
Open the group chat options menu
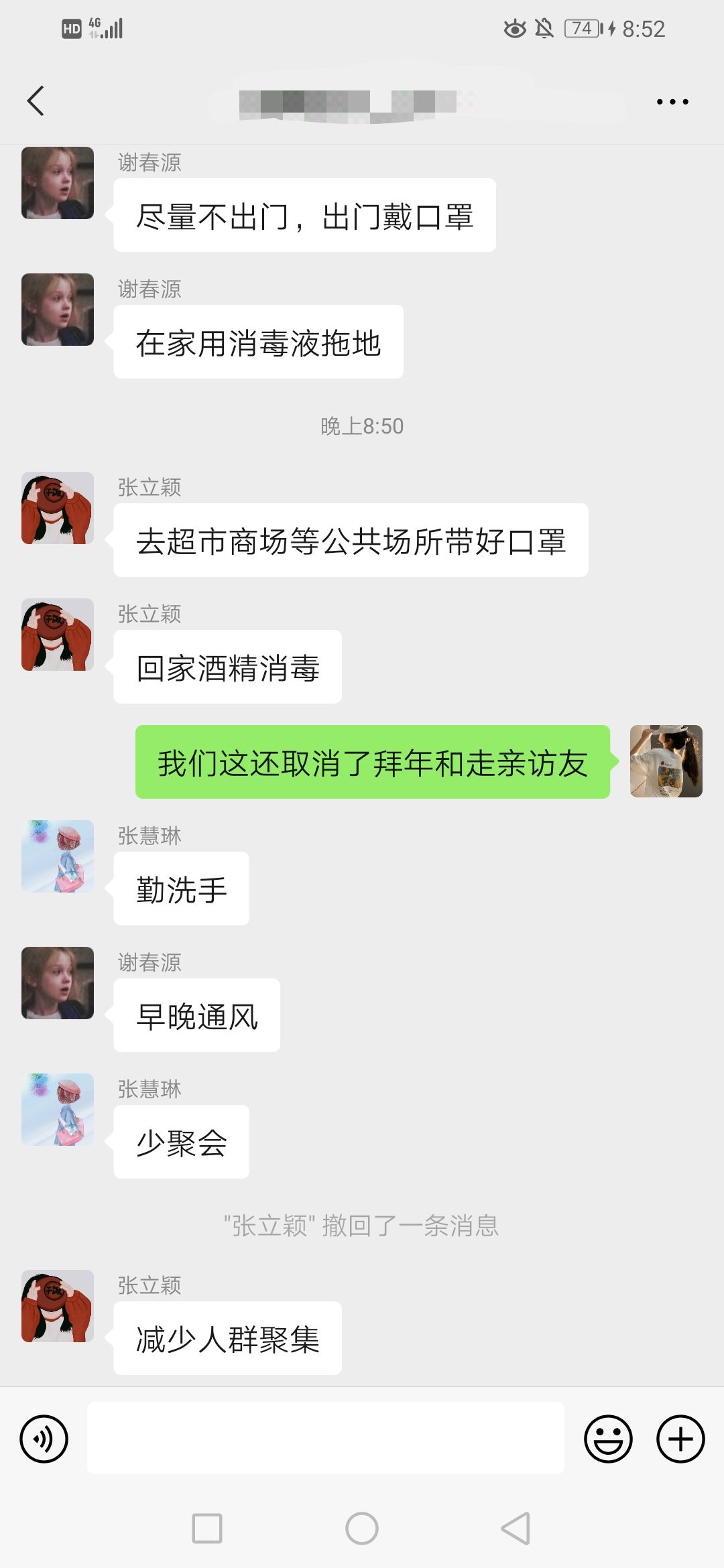(x=672, y=102)
